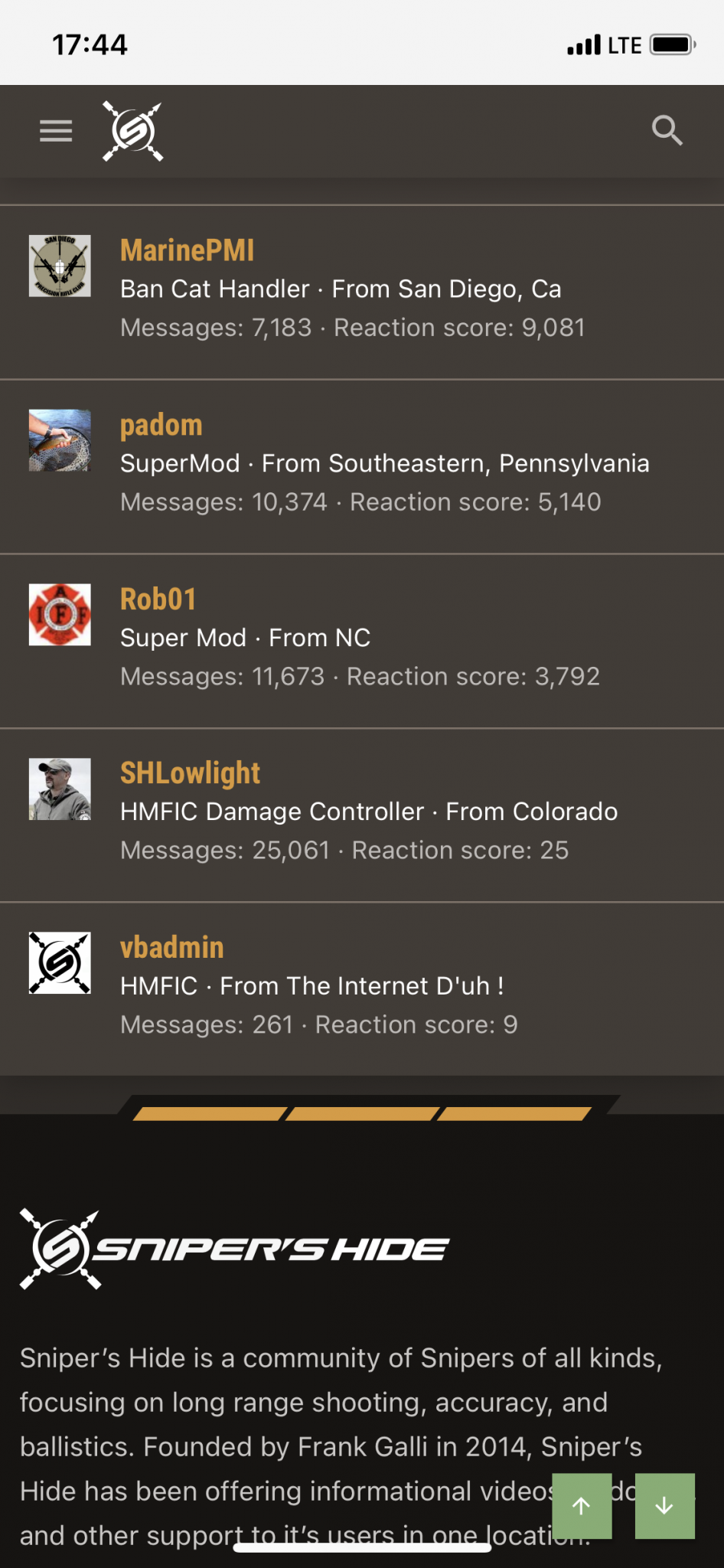Screen dimensions: 724x1568
Task: Go to SHLowlight's profile
Action: (x=190, y=773)
